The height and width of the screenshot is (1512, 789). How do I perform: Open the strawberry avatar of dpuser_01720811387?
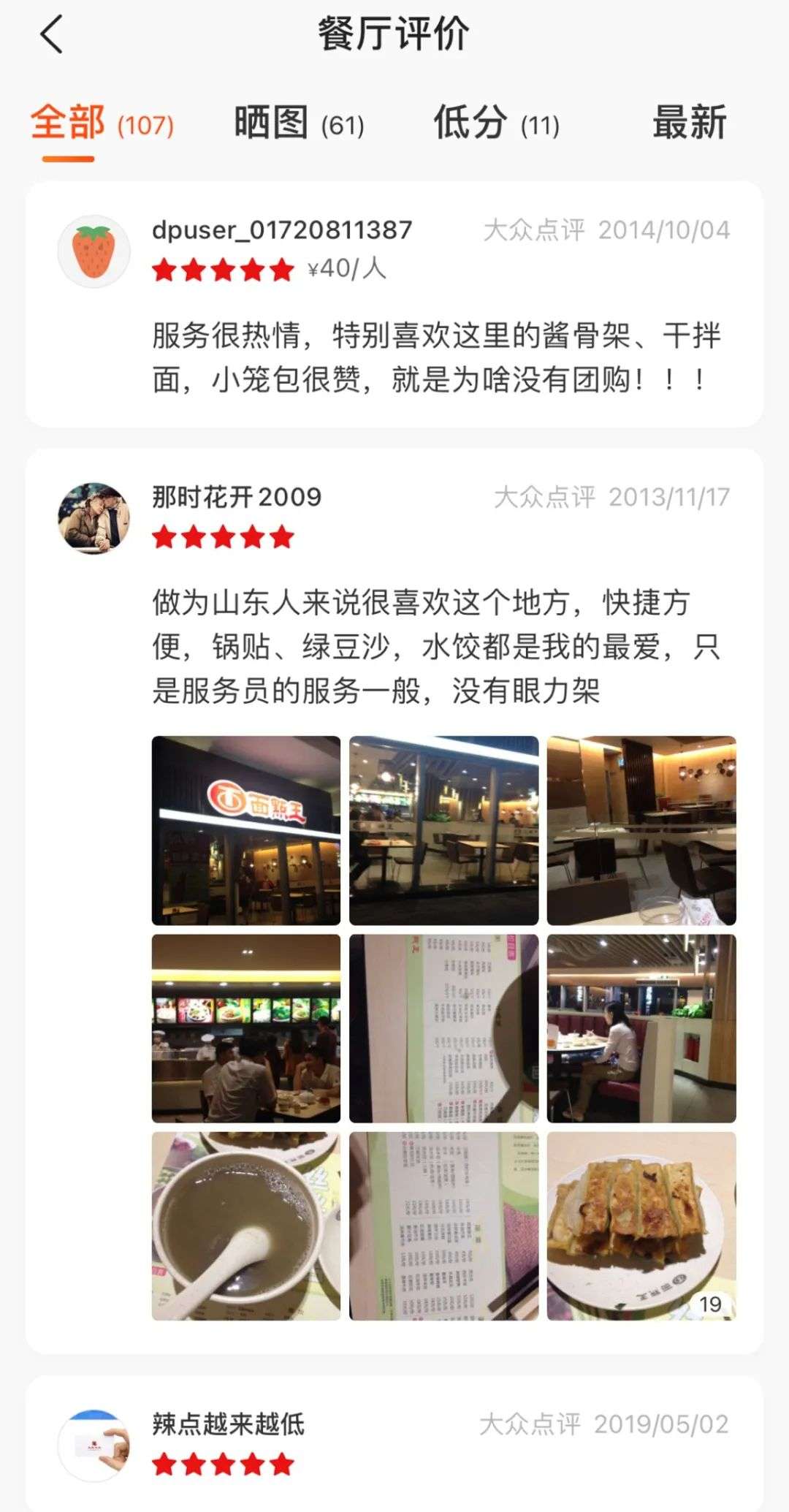click(x=94, y=251)
